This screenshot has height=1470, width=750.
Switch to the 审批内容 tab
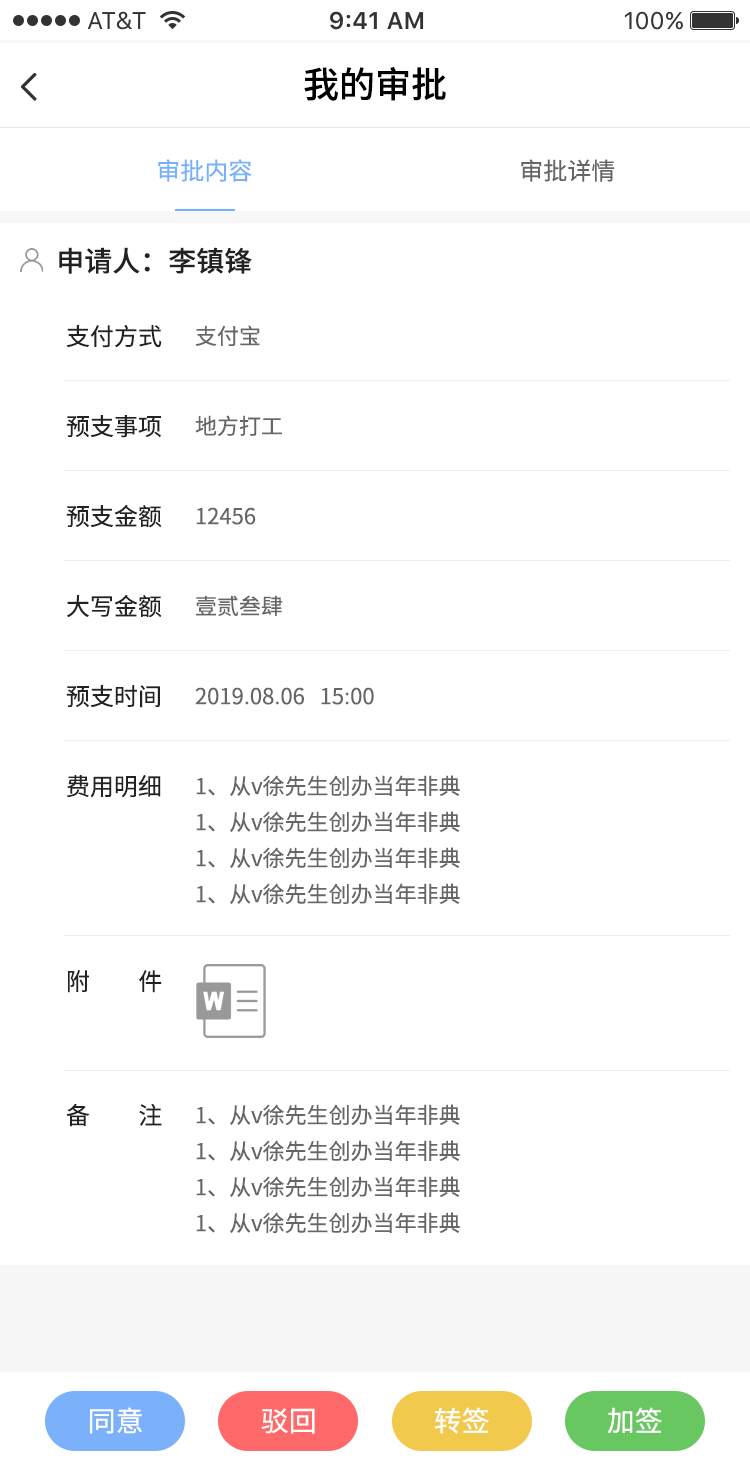(205, 171)
